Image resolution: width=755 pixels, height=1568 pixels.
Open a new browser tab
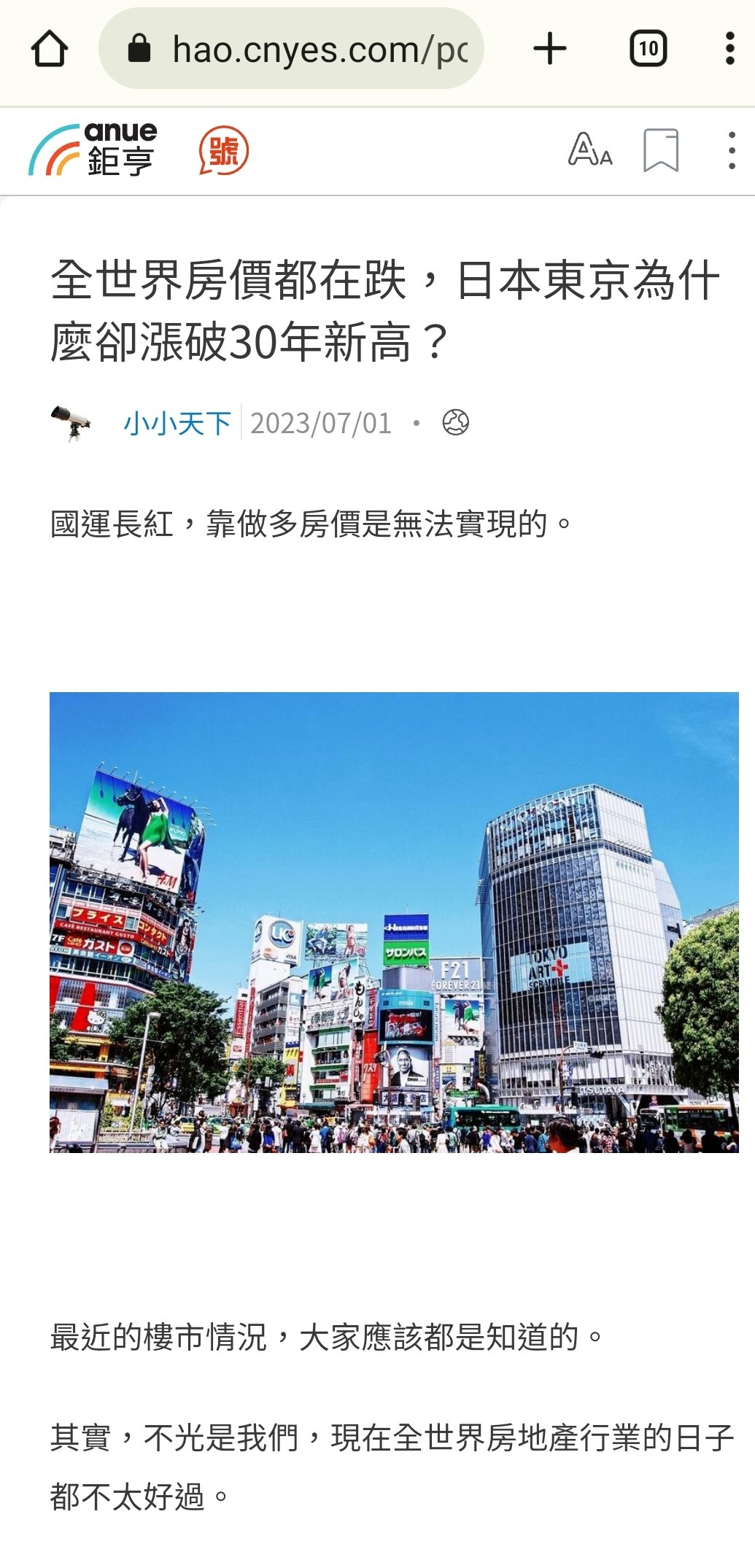coord(550,50)
